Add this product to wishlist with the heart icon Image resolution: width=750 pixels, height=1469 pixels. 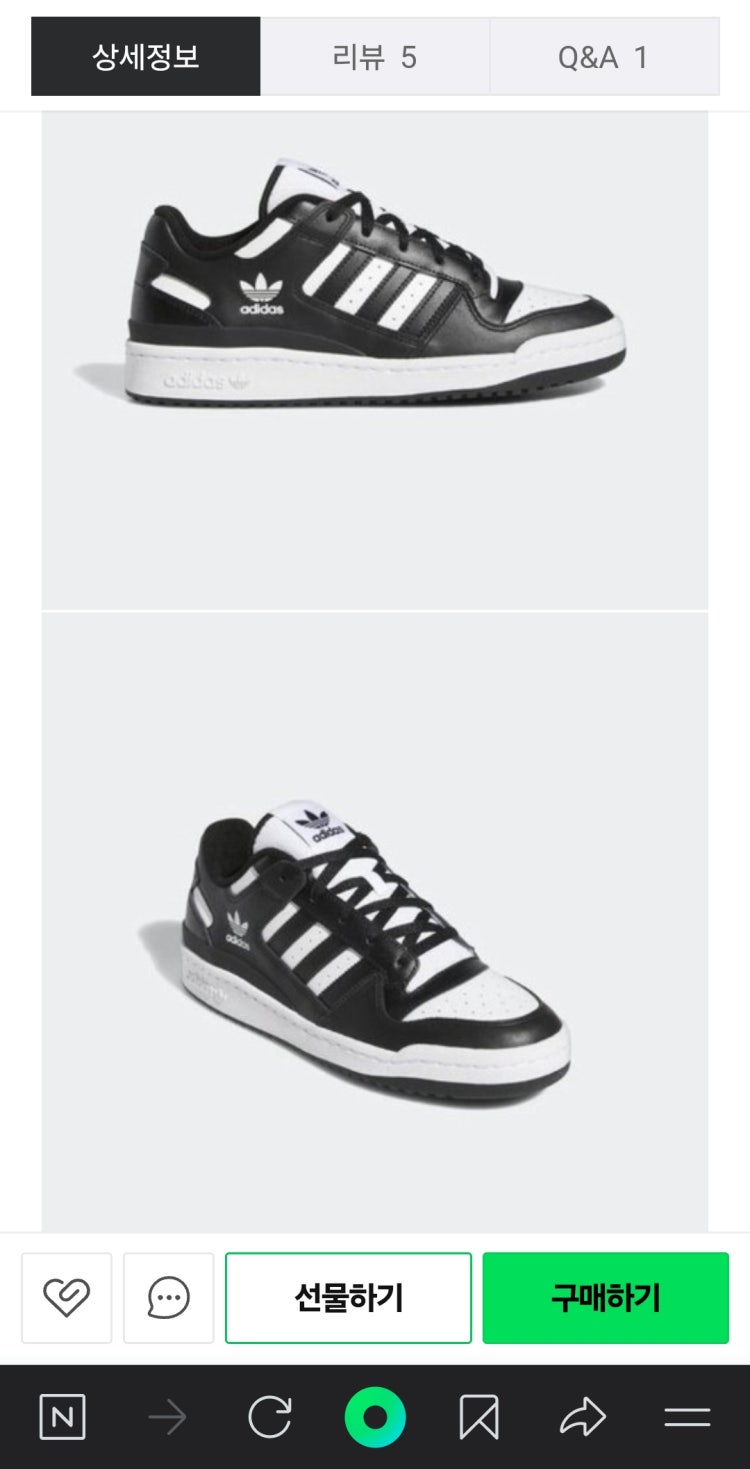pos(67,1298)
